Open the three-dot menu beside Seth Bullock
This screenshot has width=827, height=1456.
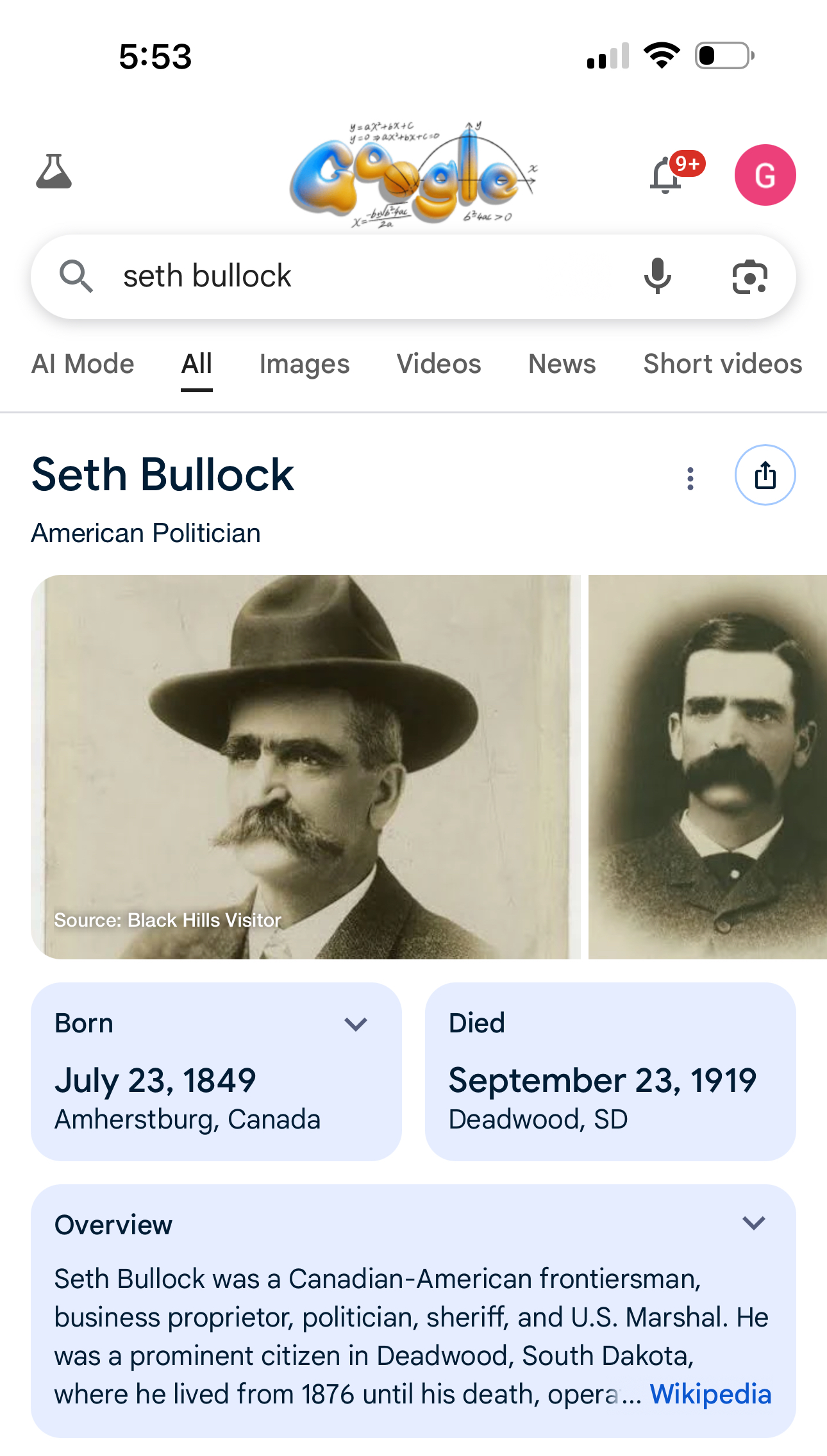pos(690,478)
